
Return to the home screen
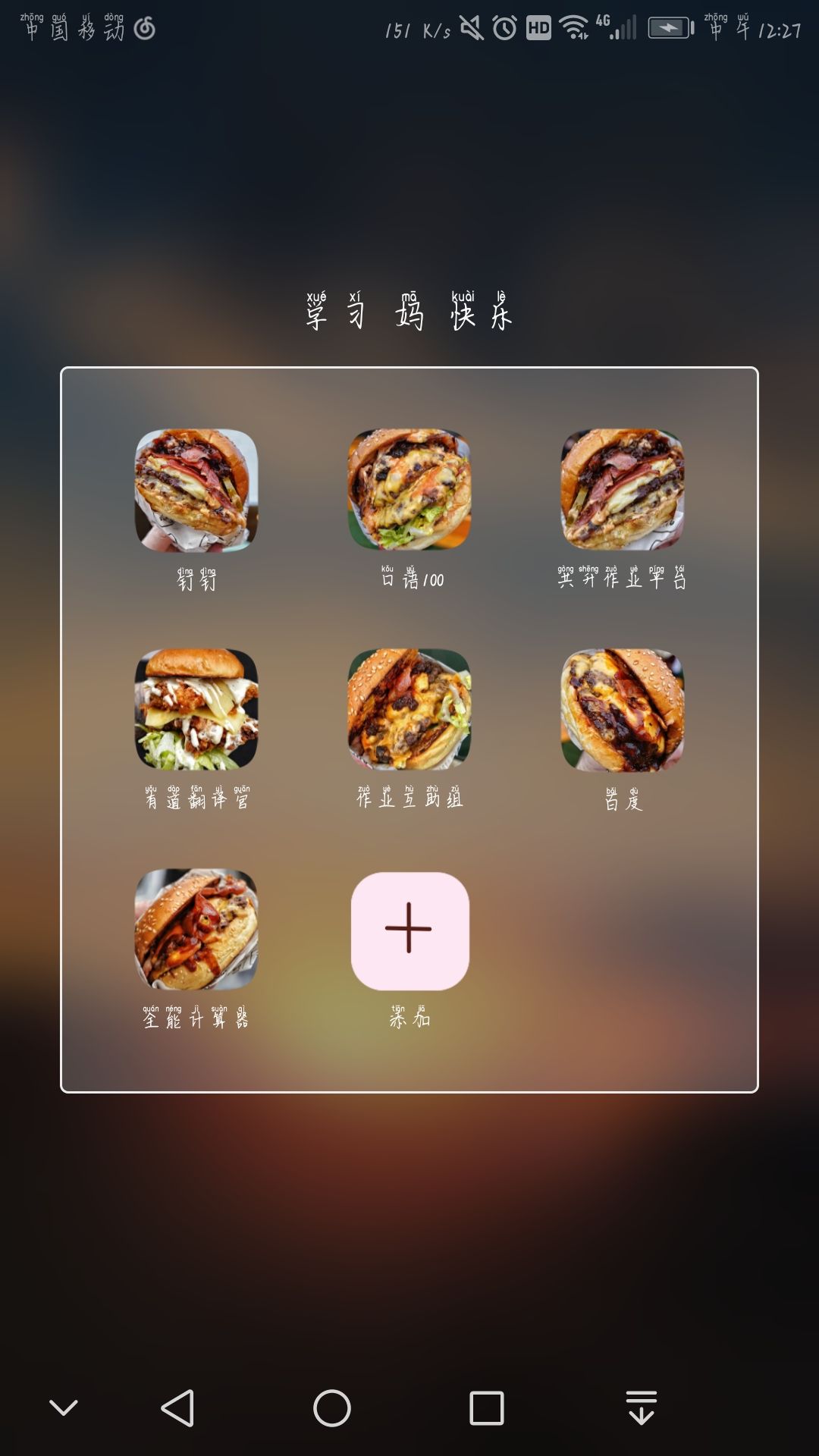332,1408
